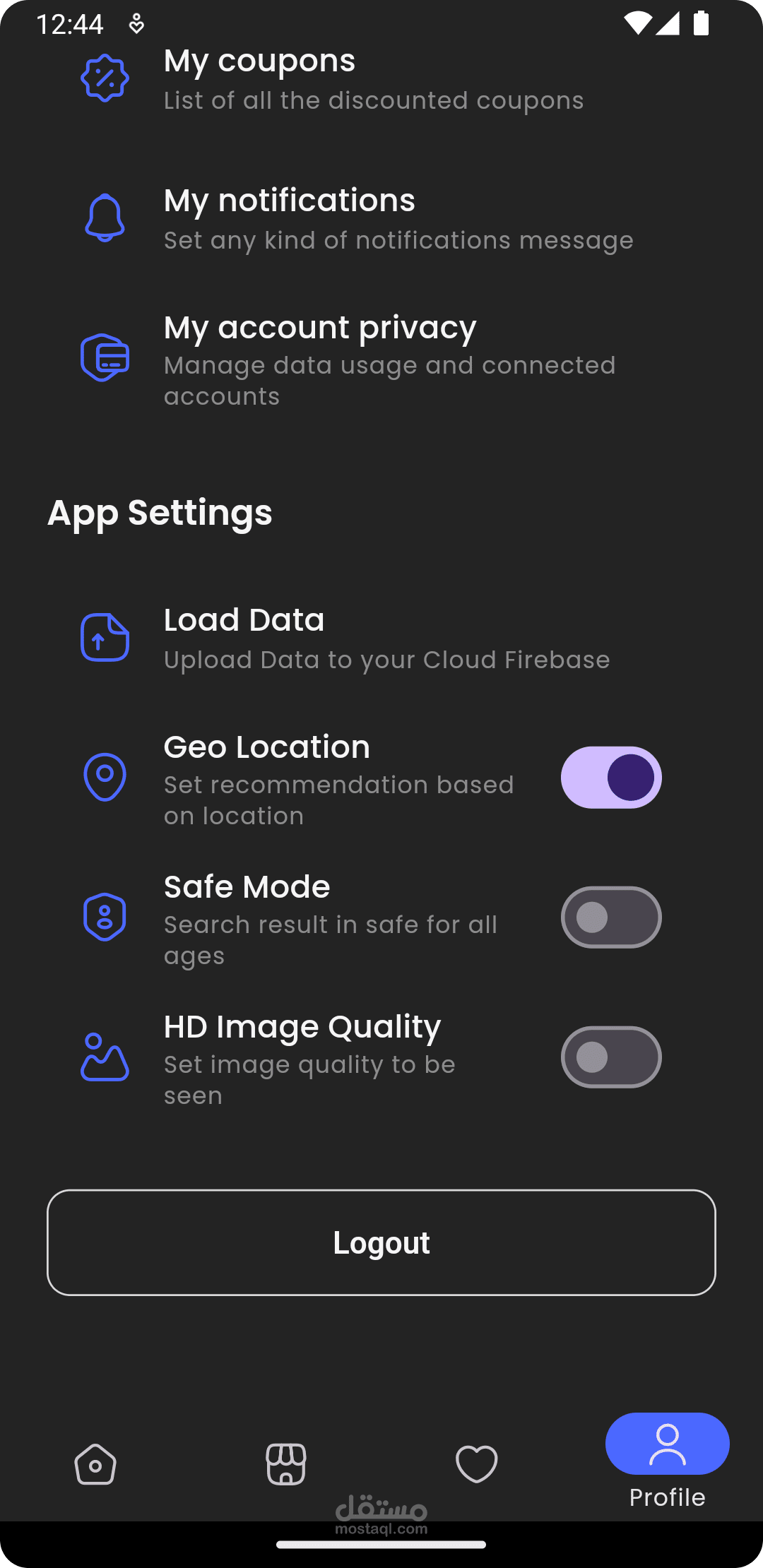Image resolution: width=763 pixels, height=1568 pixels.
Task: Turn on HD Image Quality
Action: pyautogui.click(x=611, y=1057)
